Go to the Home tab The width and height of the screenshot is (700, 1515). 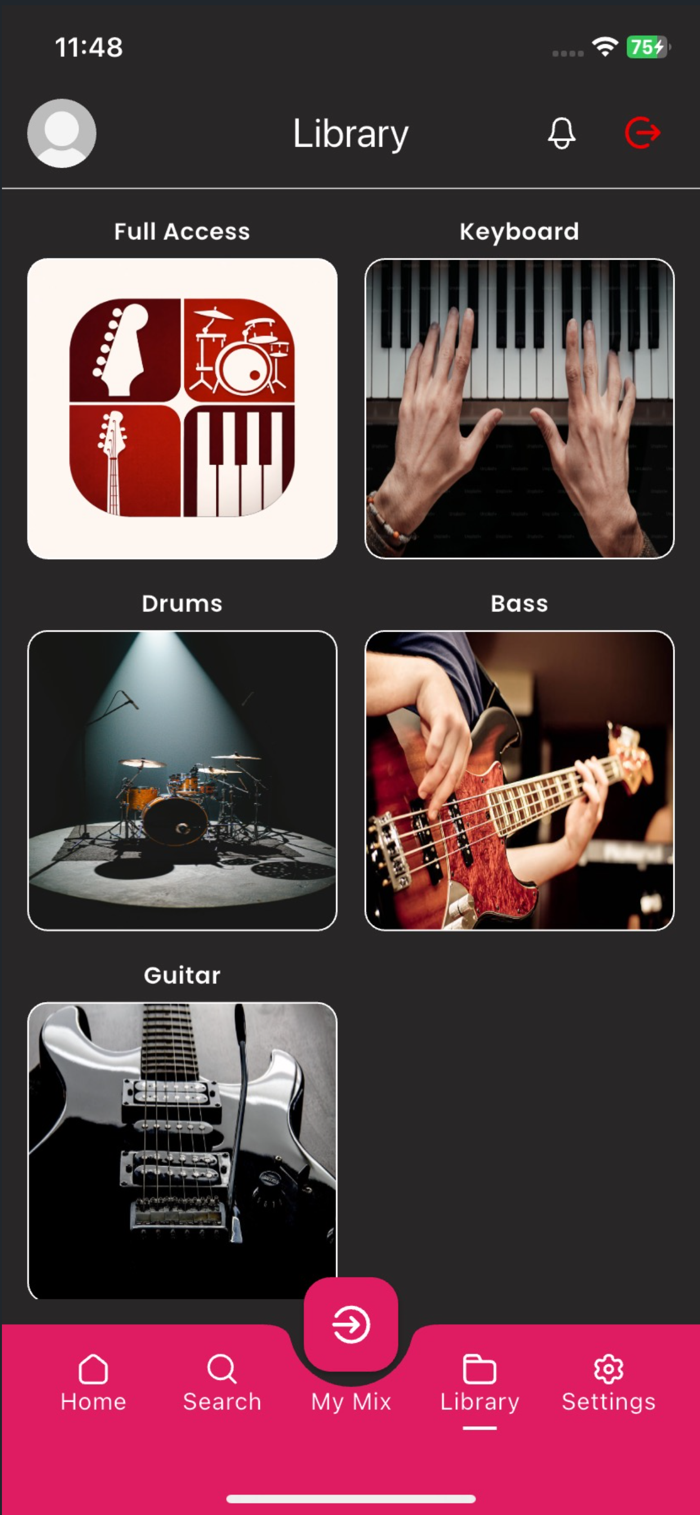click(93, 1383)
